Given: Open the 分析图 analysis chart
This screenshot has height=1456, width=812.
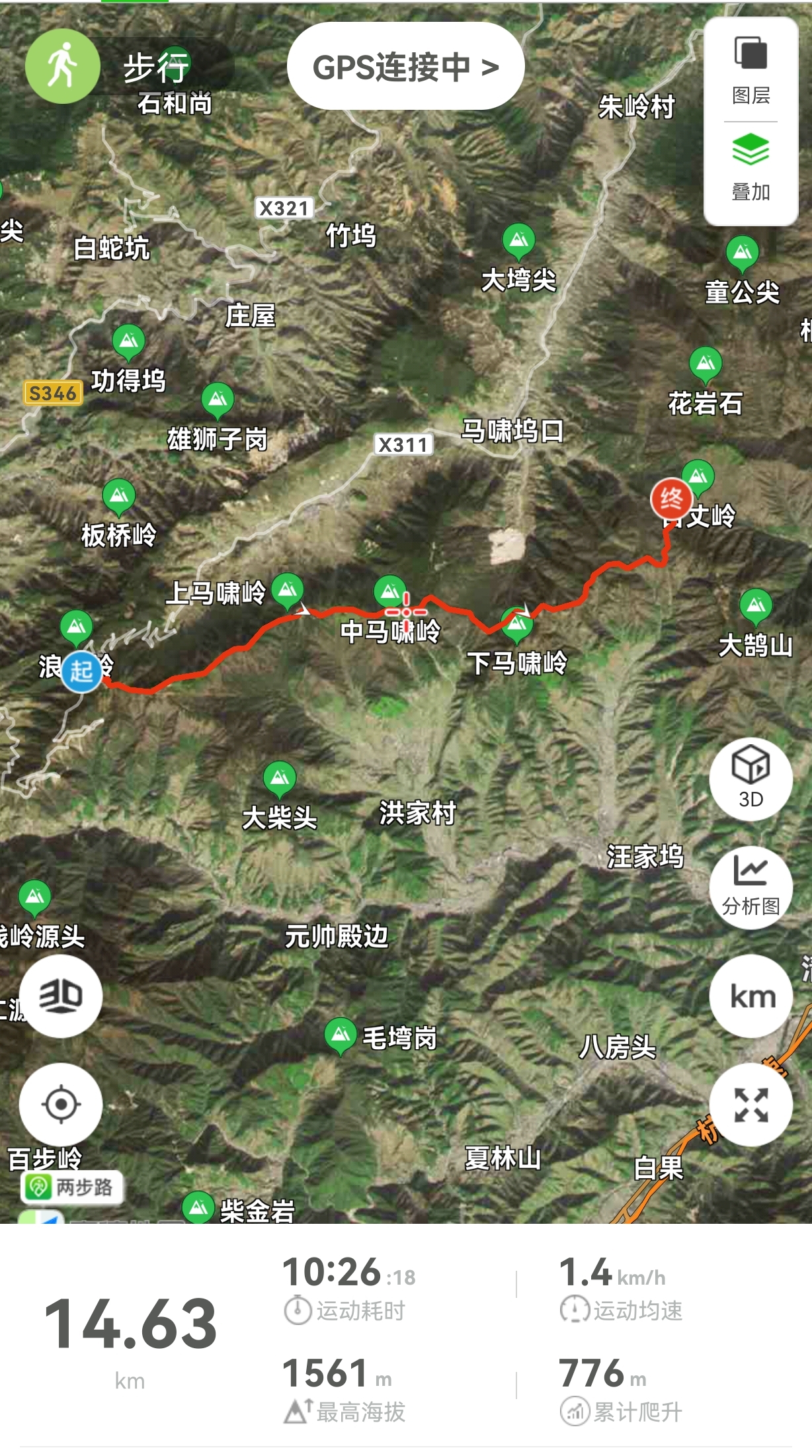Looking at the screenshot, I should pyautogui.click(x=751, y=887).
